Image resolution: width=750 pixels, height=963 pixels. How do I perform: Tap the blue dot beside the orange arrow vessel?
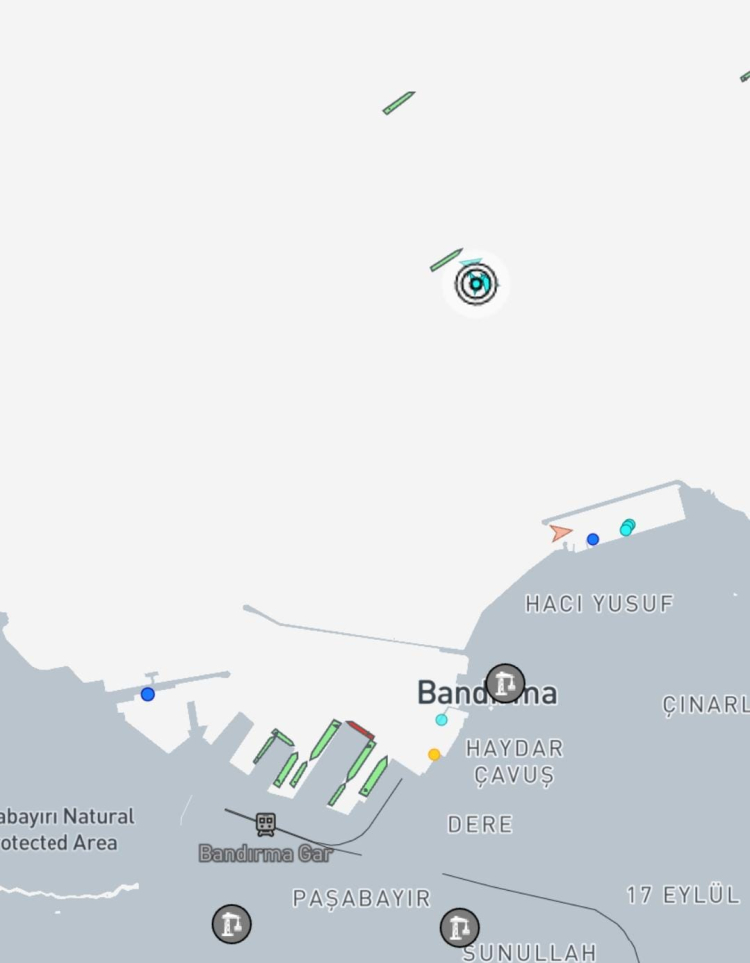(593, 539)
